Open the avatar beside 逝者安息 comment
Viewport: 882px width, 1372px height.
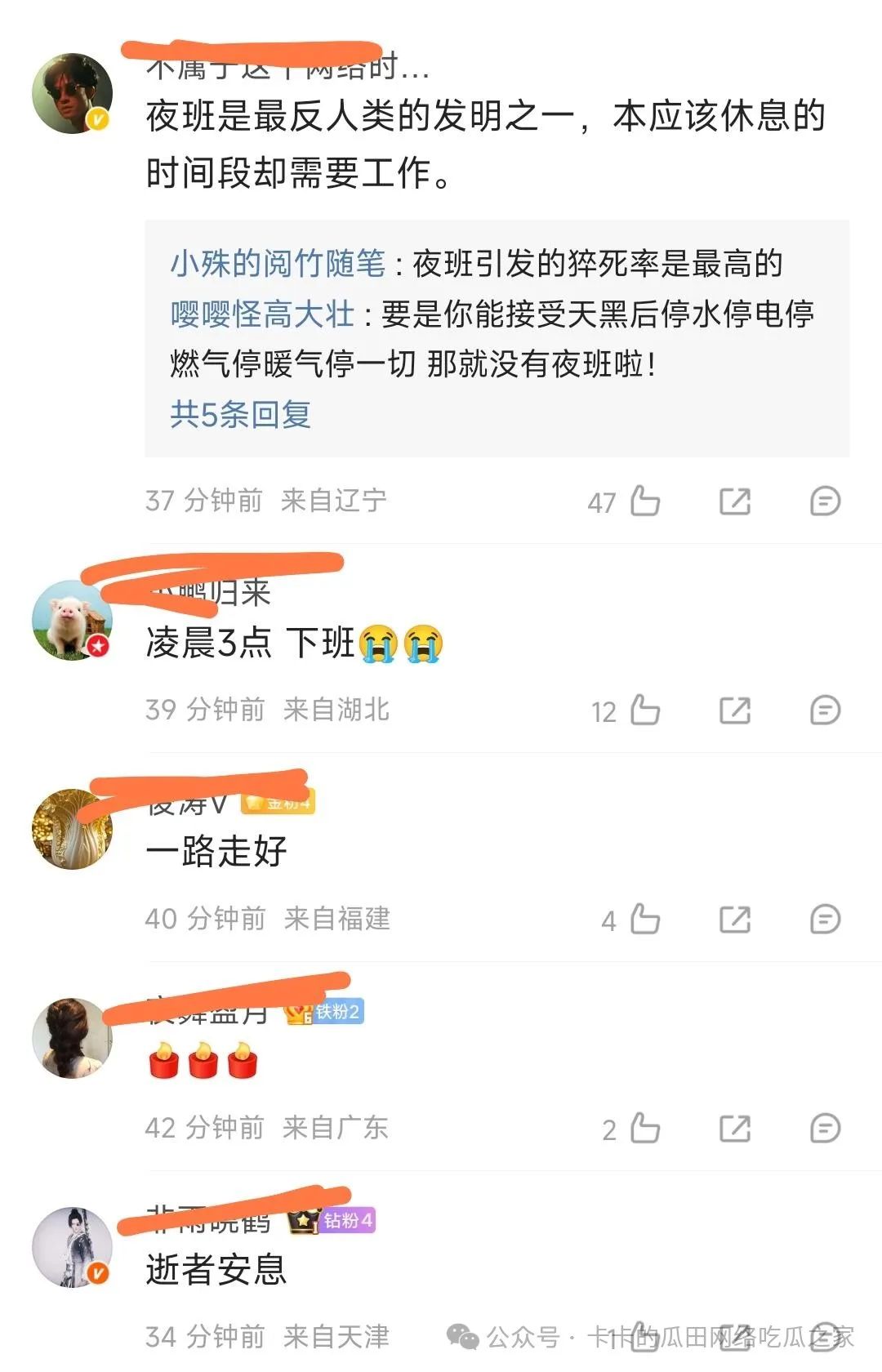click(72, 1247)
